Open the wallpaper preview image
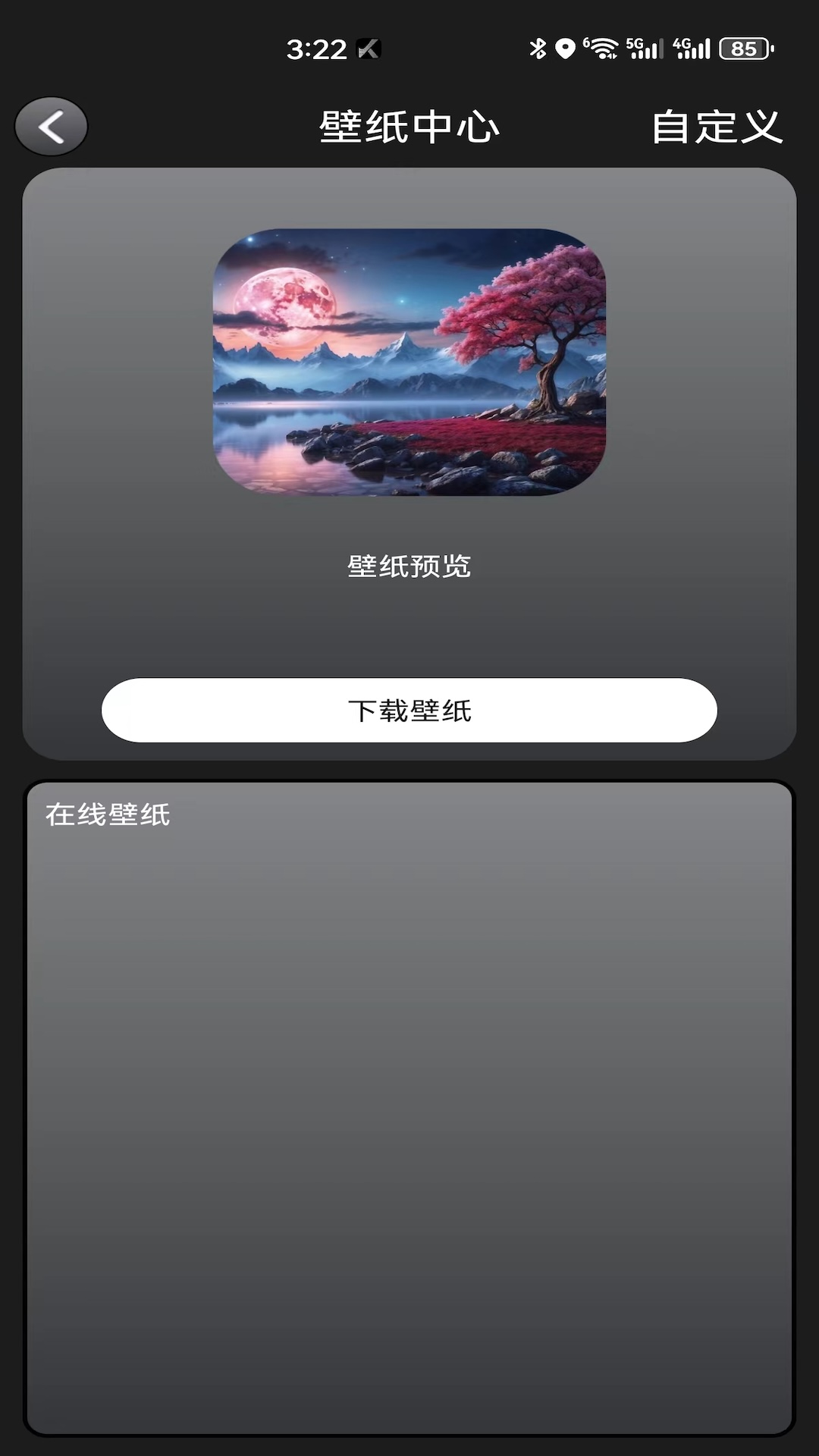819x1456 pixels. pyautogui.click(x=409, y=362)
